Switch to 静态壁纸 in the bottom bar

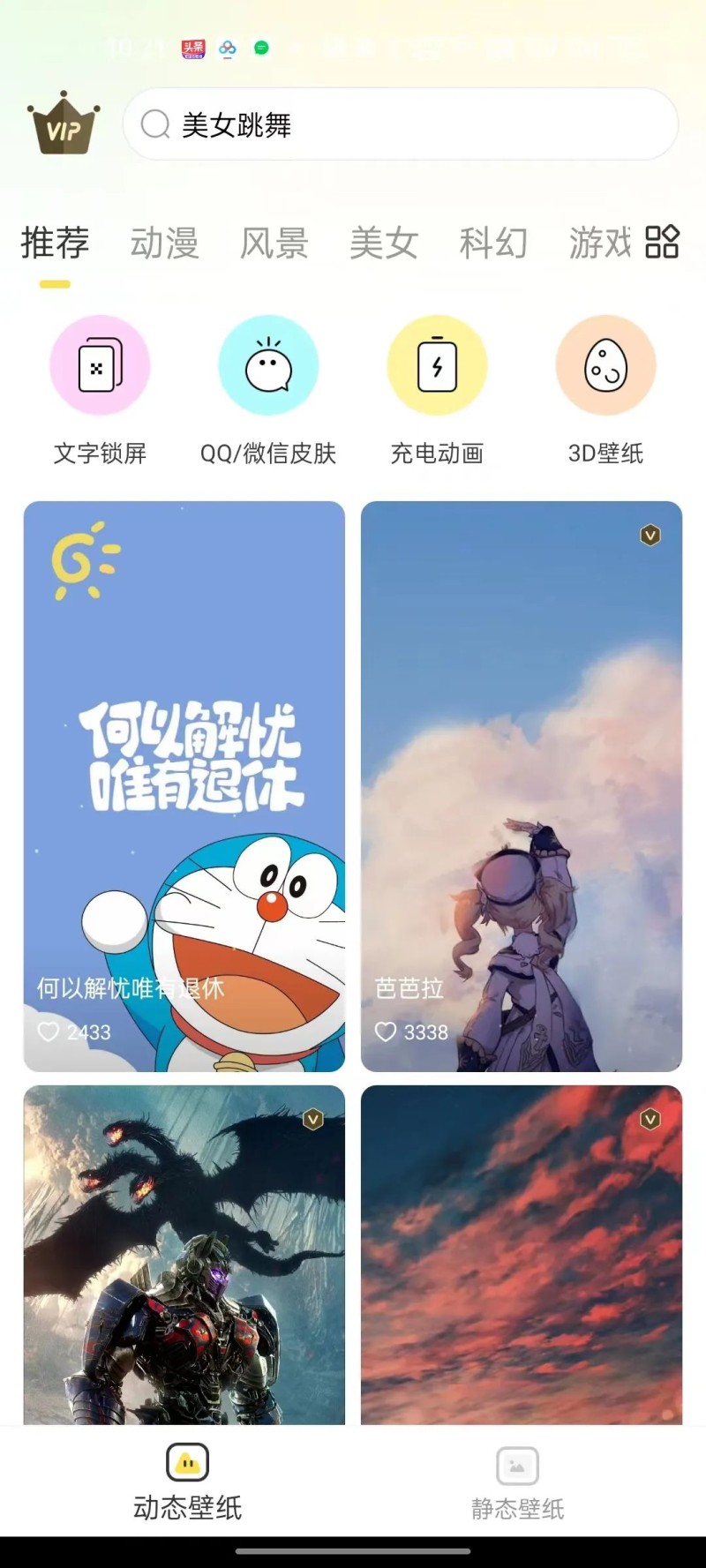tap(517, 1483)
